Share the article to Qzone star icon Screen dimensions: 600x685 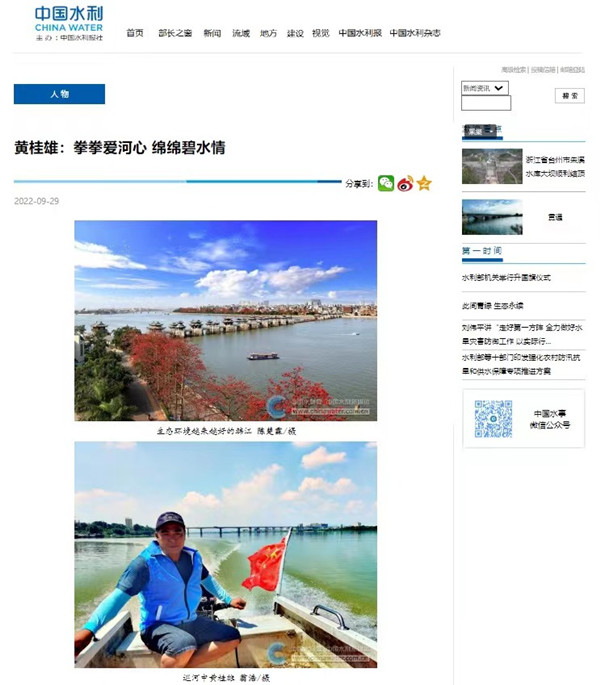pos(424,183)
